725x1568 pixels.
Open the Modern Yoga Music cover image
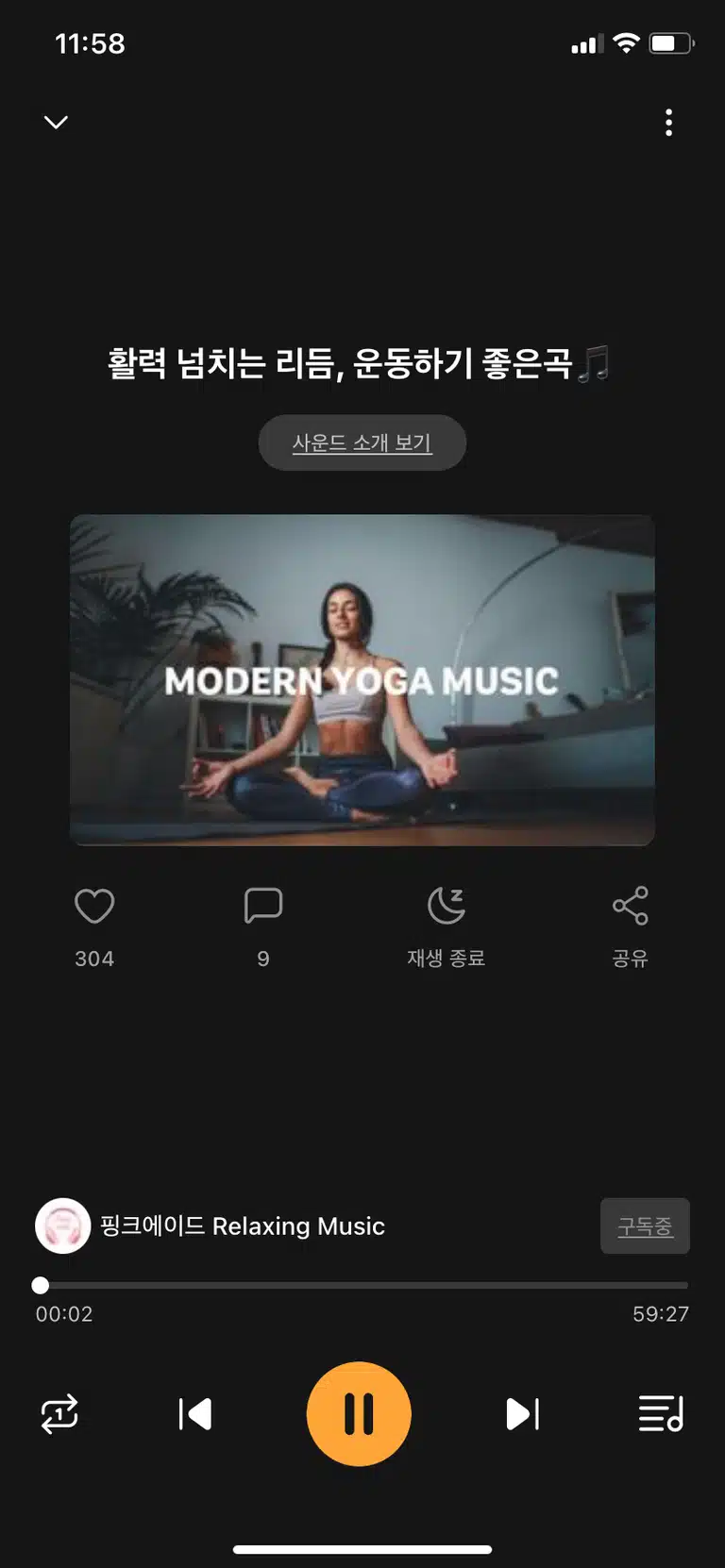362,679
